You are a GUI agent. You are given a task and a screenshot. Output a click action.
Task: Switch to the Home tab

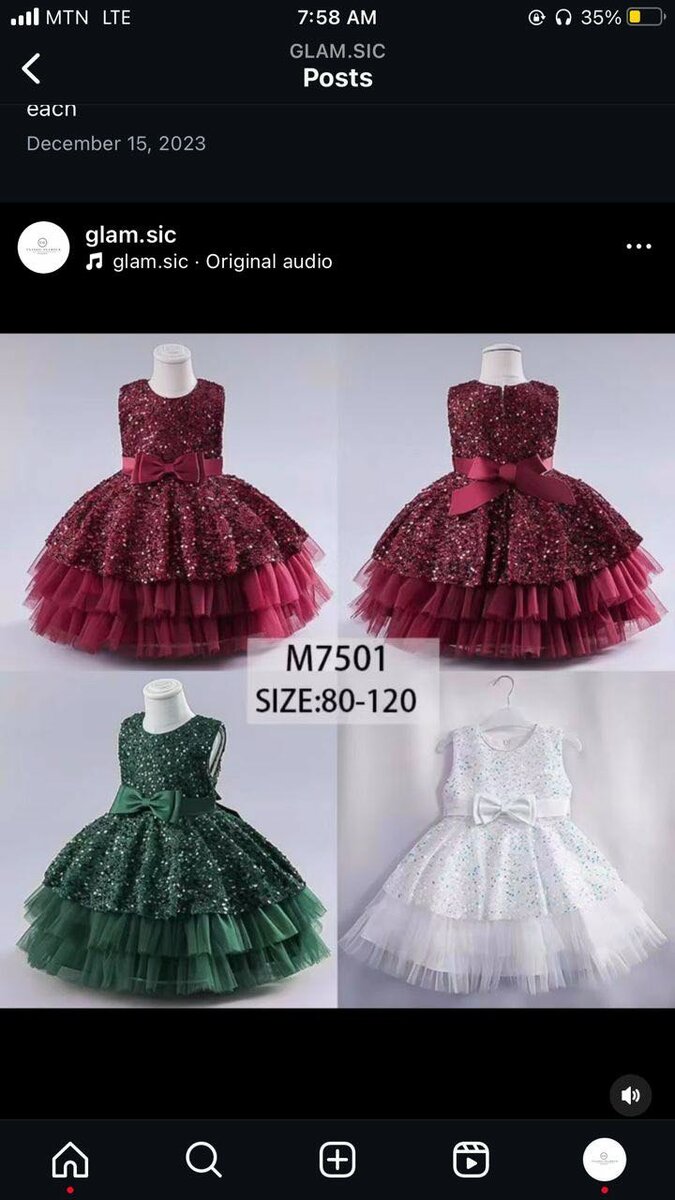tap(70, 1160)
